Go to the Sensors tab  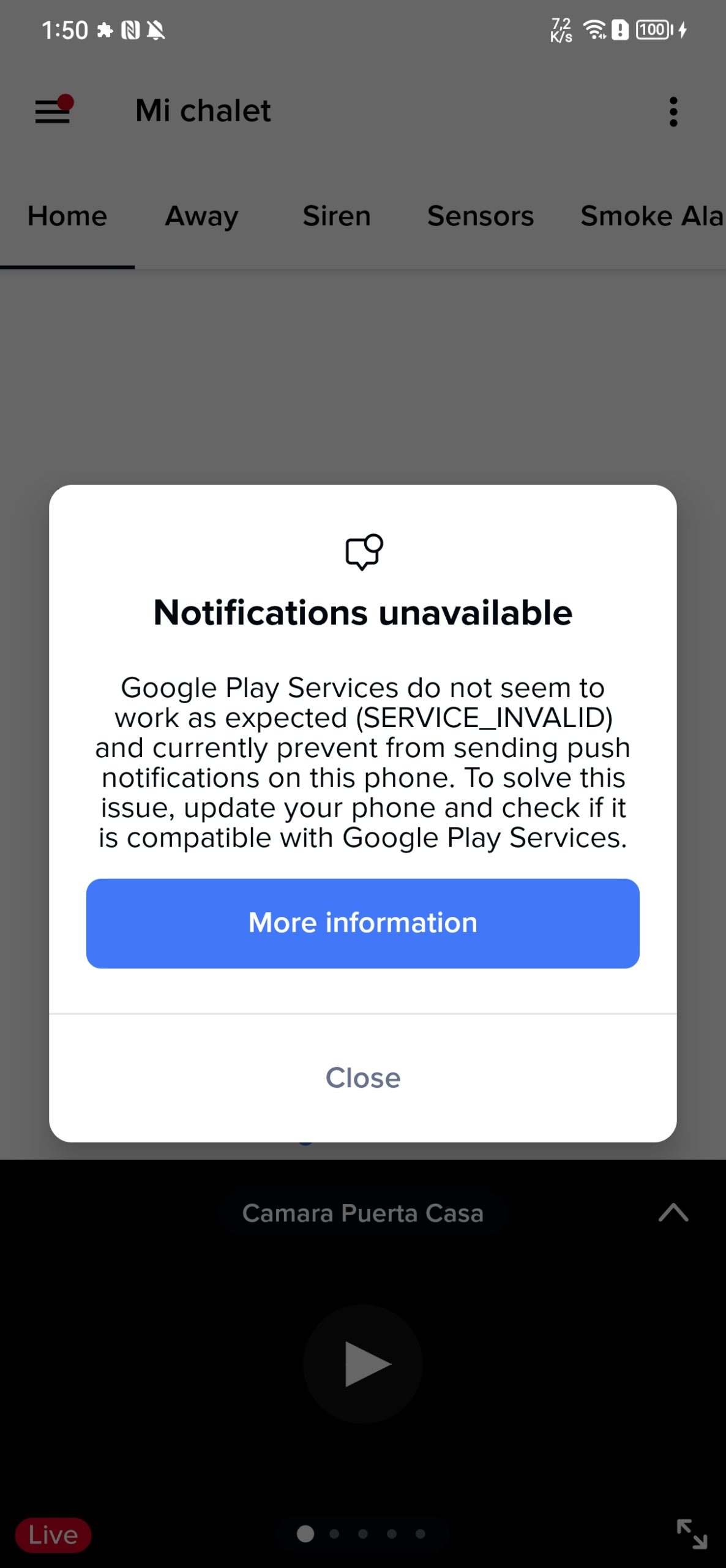[x=481, y=216]
